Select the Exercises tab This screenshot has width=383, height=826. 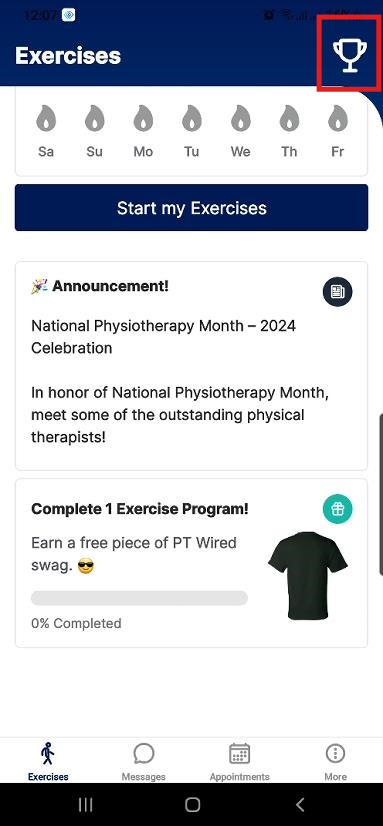tap(48, 761)
